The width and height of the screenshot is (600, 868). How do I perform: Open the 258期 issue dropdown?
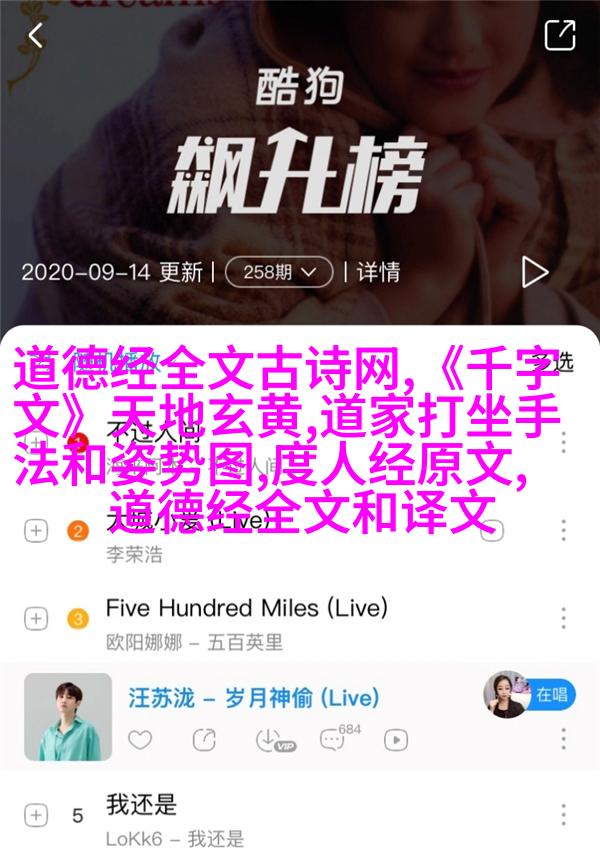tap(278, 271)
